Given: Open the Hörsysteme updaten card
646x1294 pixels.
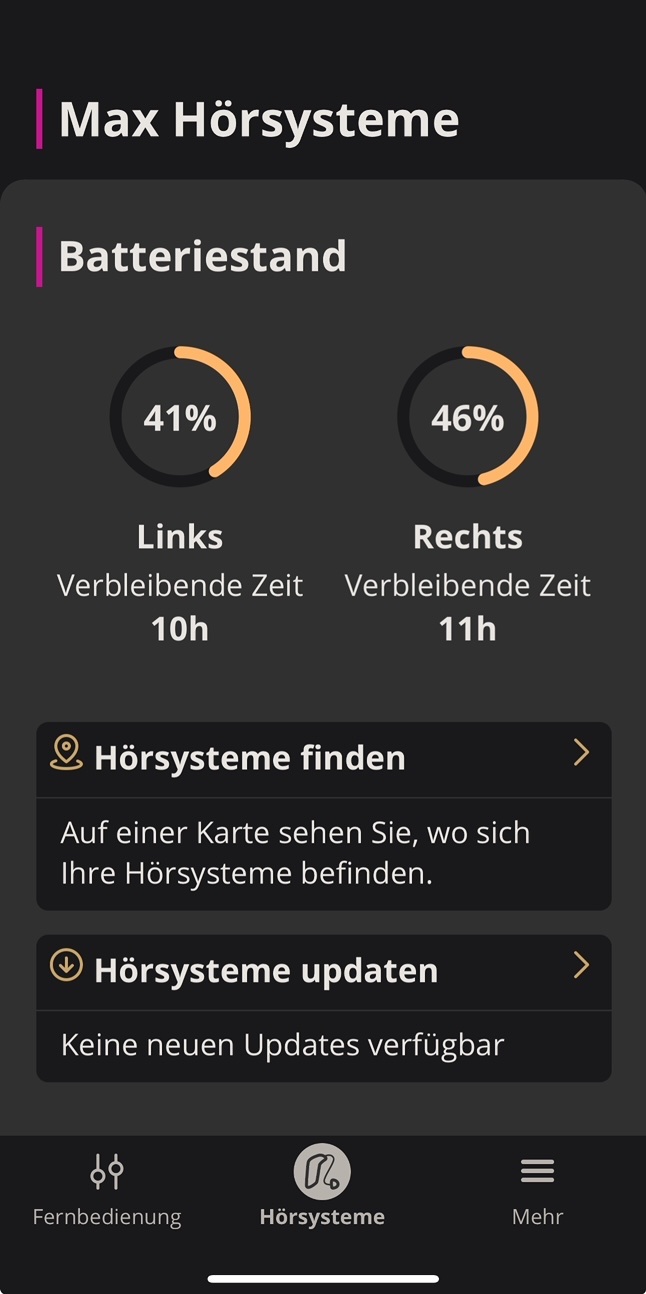Looking at the screenshot, I should point(323,971).
